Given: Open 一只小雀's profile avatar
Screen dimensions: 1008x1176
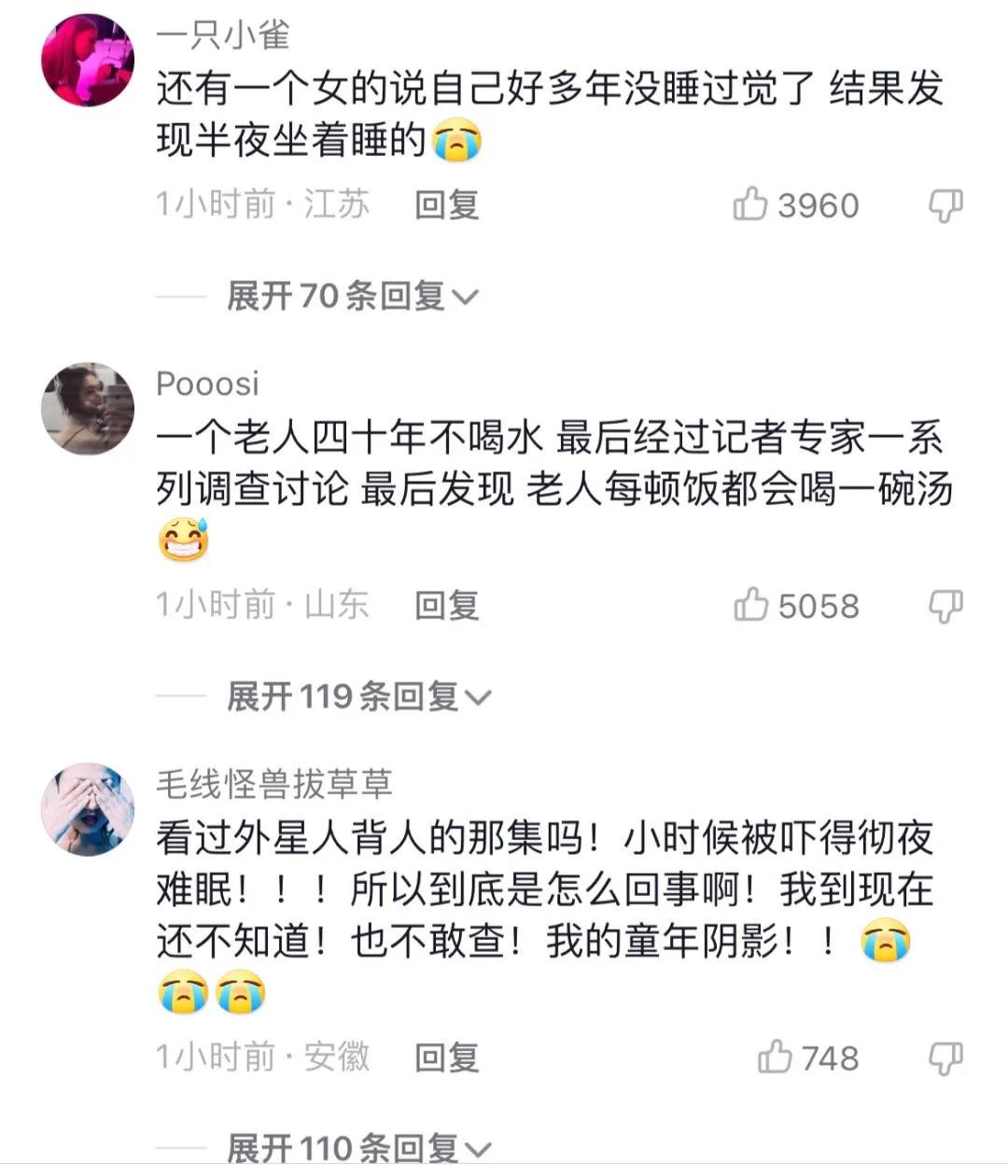Looking at the screenshot, I should (89, 61).
